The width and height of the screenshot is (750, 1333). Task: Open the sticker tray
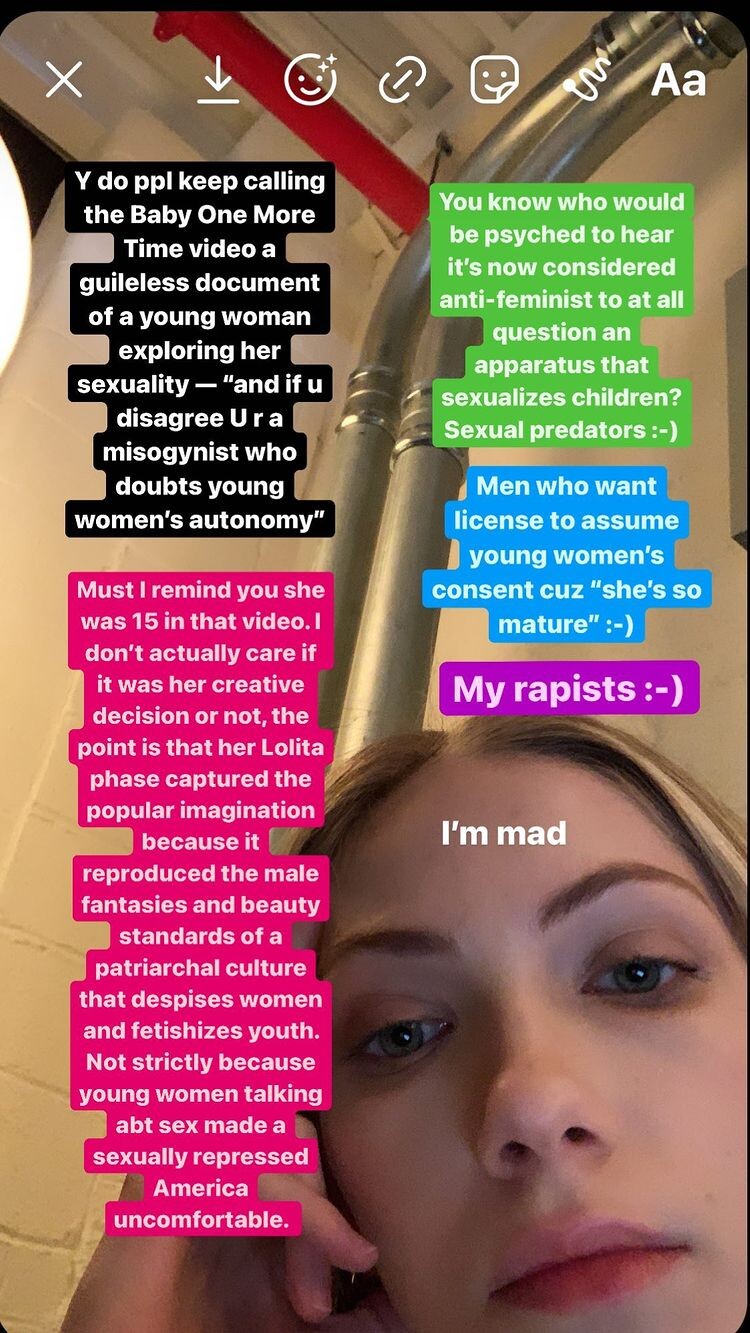pyautogui.click(x=495, y=79)
